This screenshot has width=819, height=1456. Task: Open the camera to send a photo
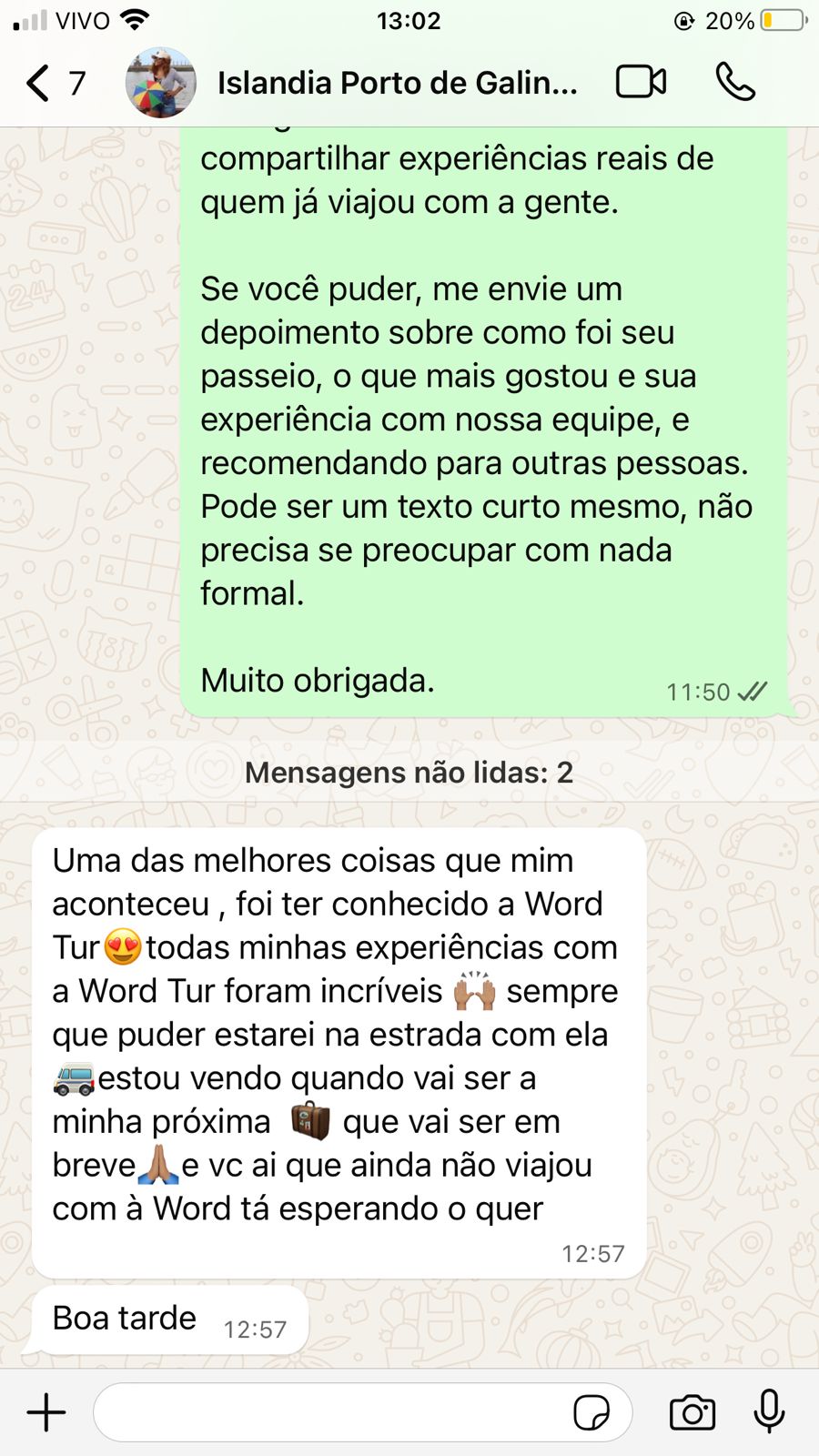point(693,1412)
